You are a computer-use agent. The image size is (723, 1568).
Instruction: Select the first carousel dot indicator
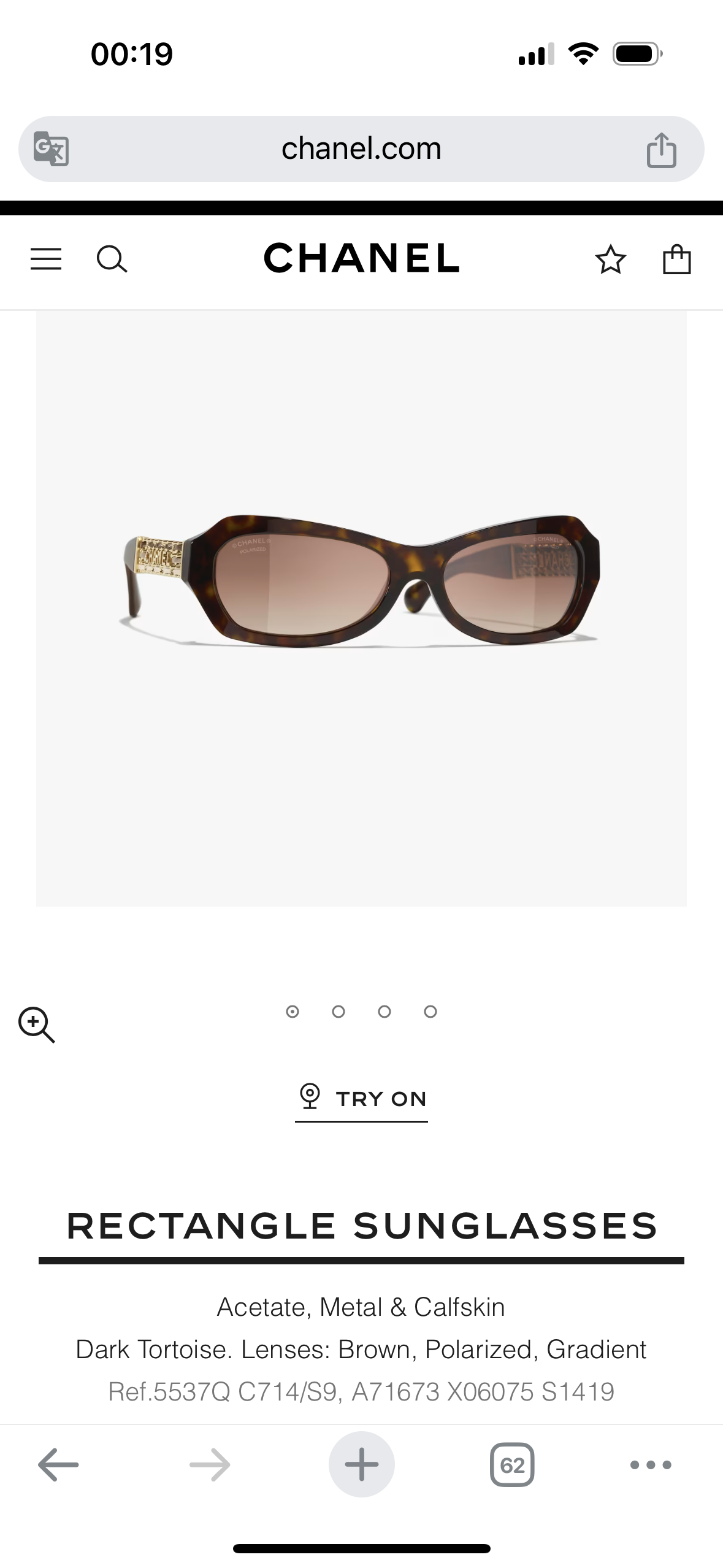(291, 1012)
